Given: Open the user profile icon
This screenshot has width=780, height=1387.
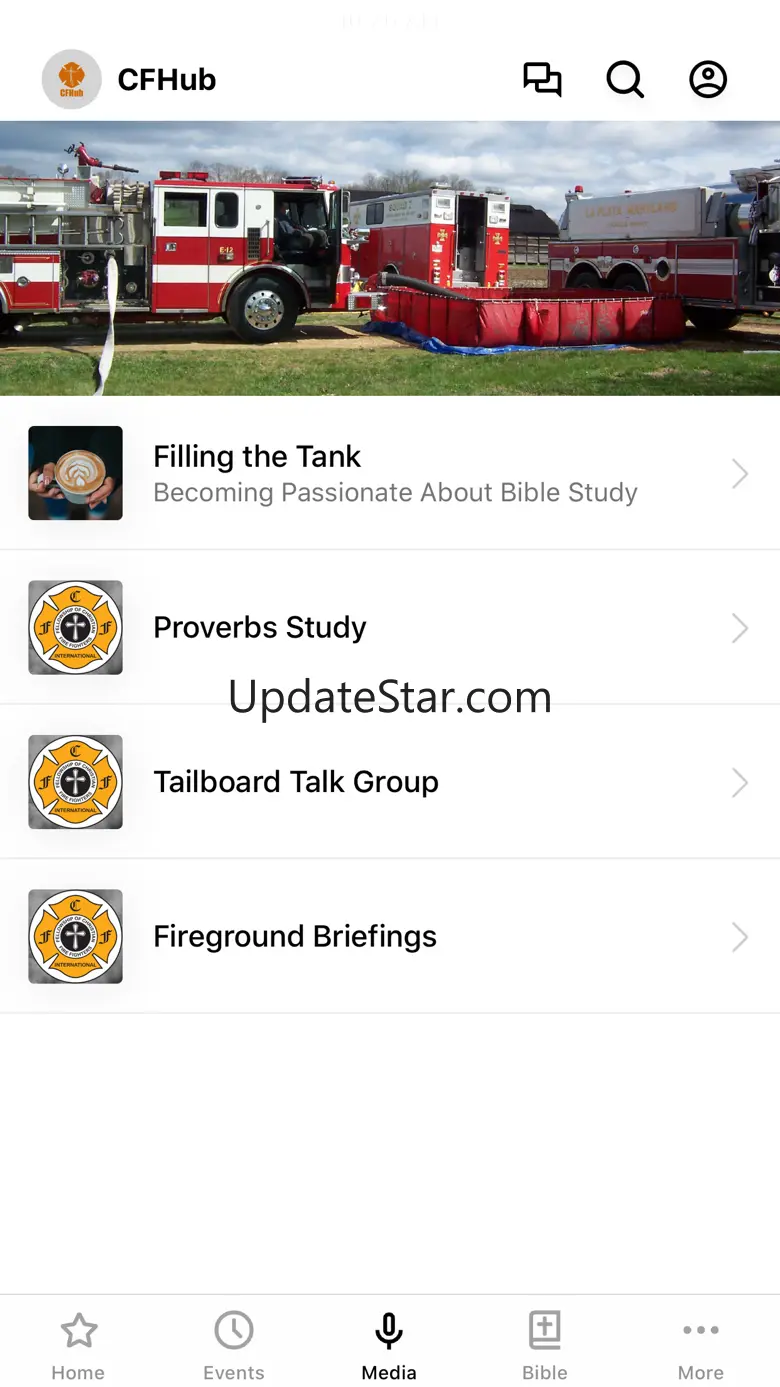Looking at the screenshot, I should click(x=708, y=80).
